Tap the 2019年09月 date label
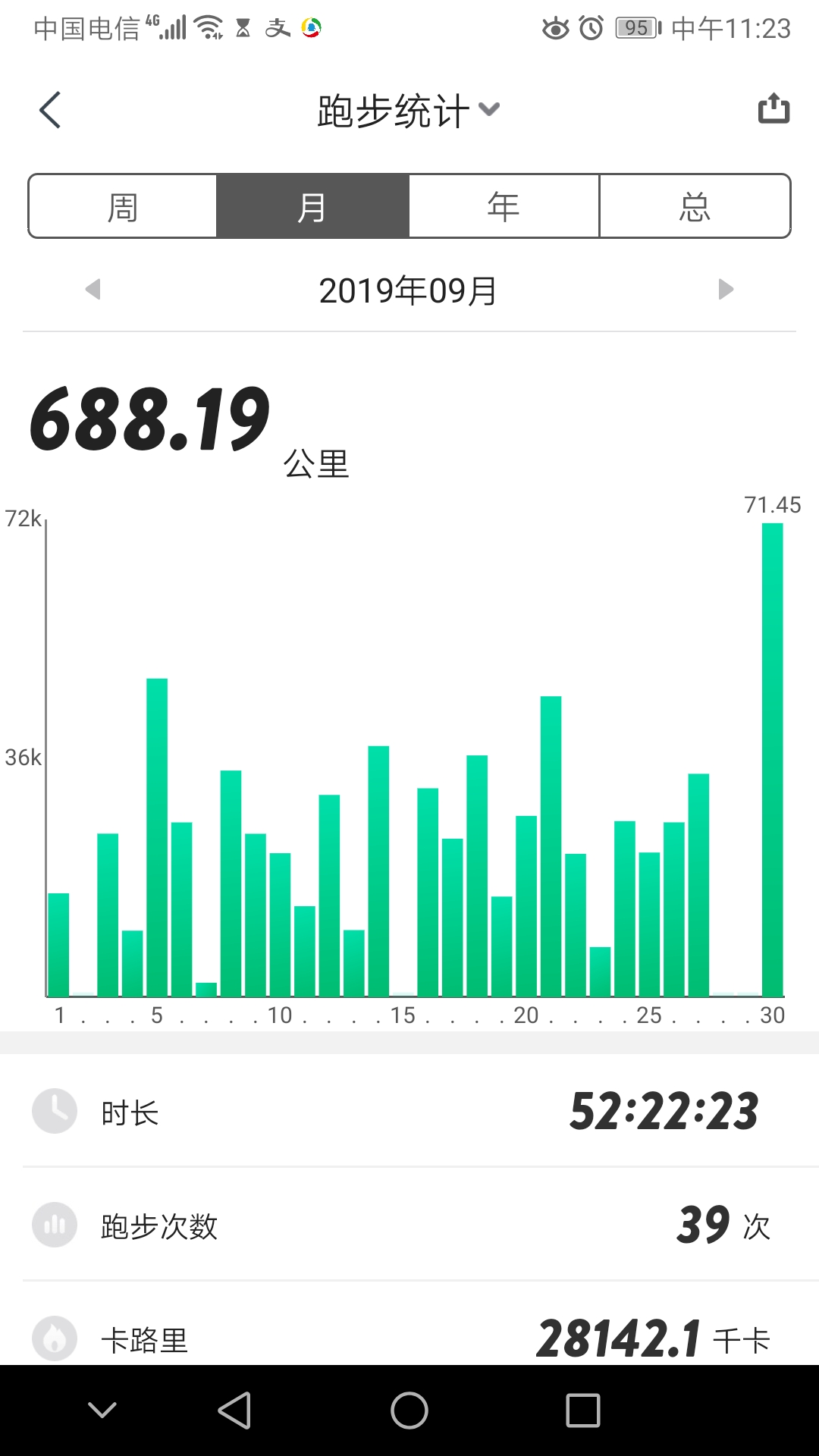Viewport: 819px width, 1456px height. pos(409,289)
